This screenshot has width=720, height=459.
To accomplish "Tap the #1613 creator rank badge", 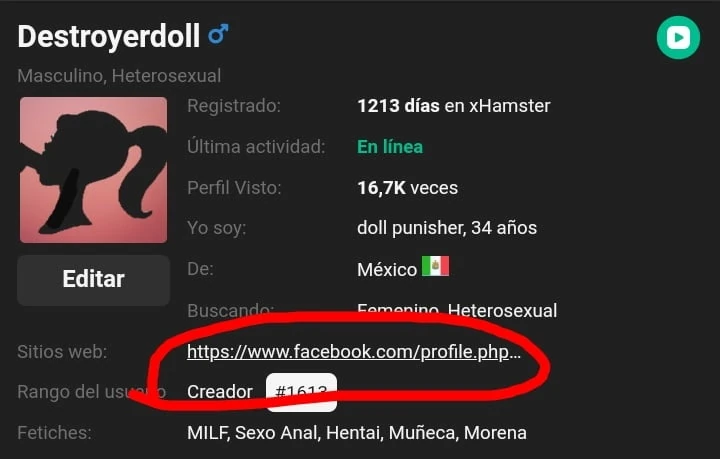I will pos(301,392).
